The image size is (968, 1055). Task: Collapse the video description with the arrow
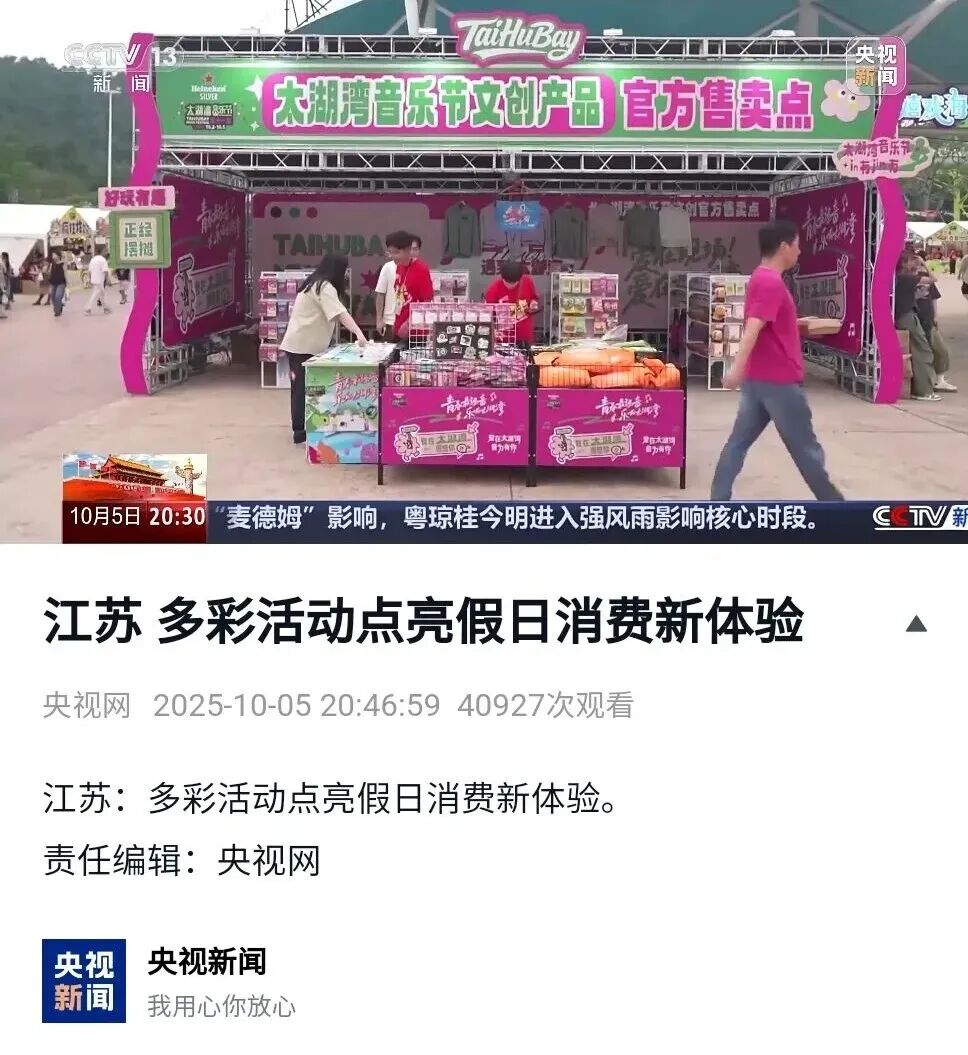click(x=915, y=624)
